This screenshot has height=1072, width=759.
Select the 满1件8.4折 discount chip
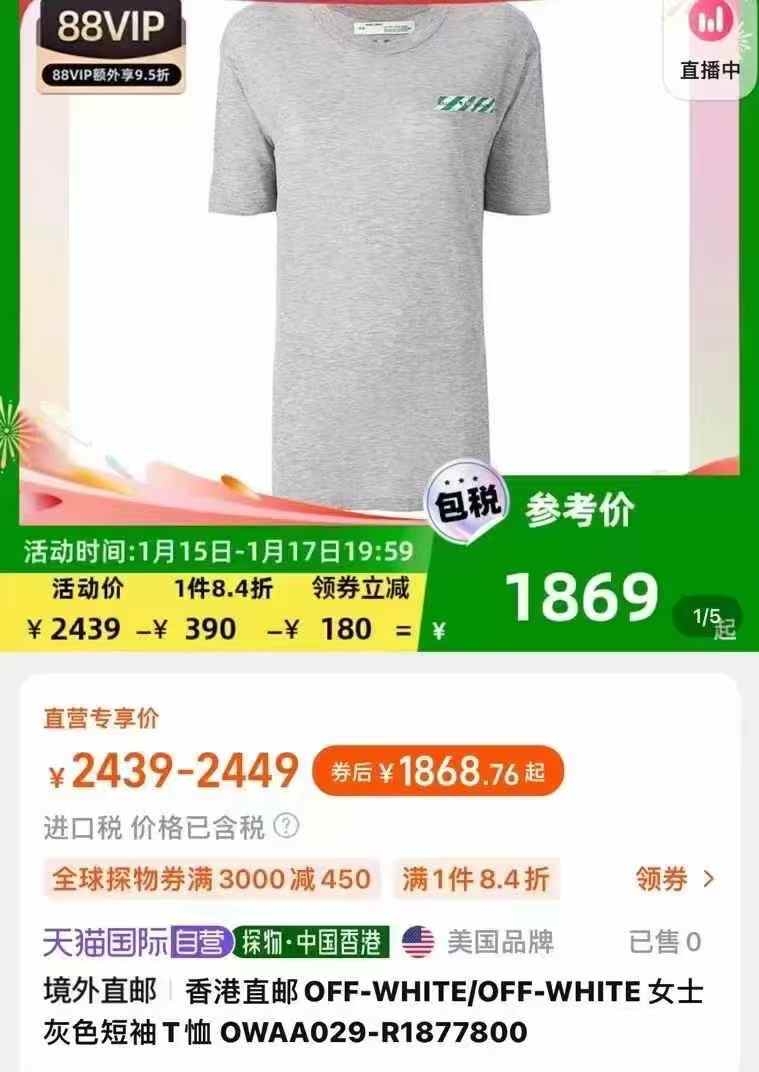pyautogui.click(x=475, y=880)
